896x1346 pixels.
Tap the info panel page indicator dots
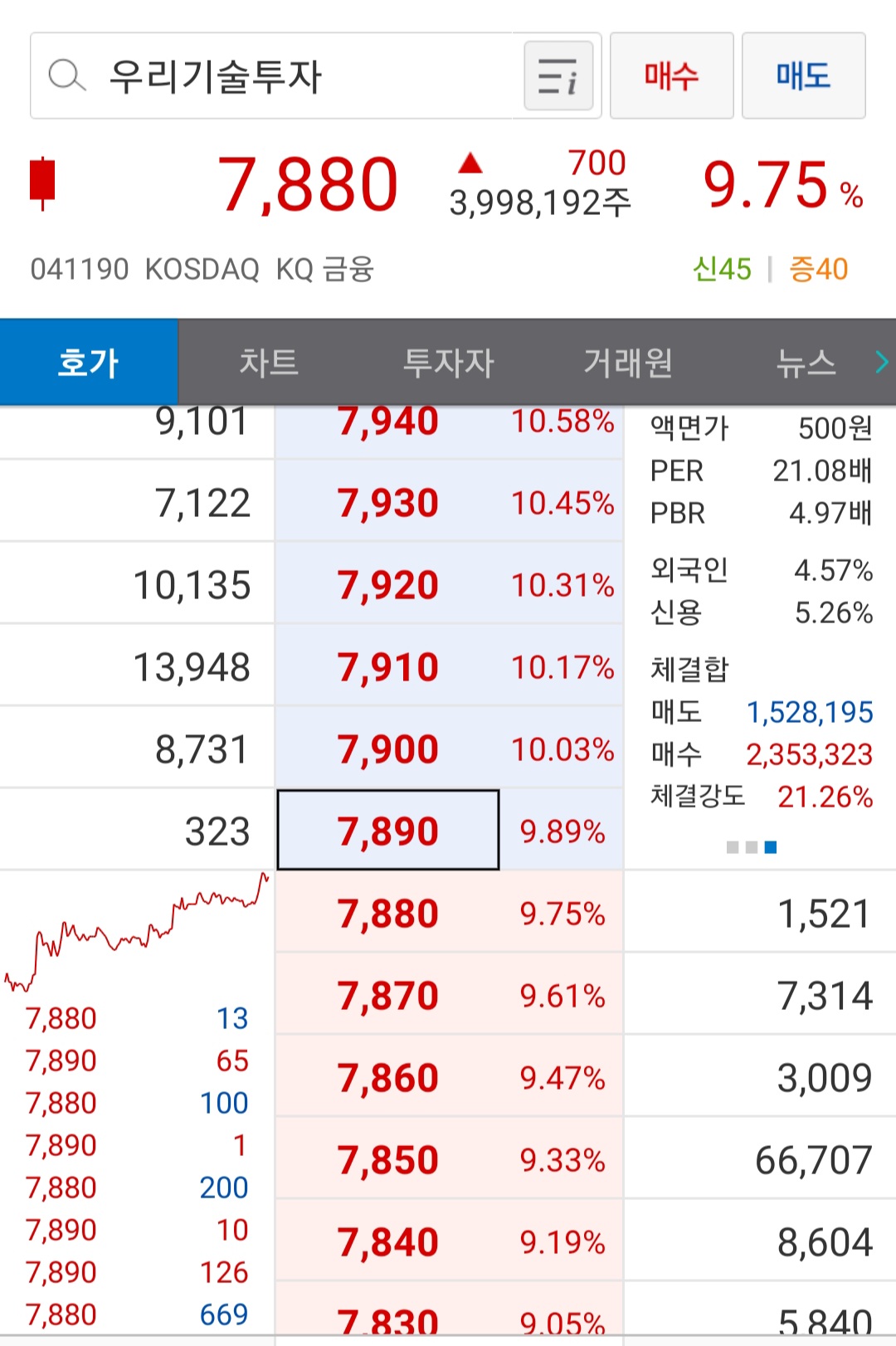tap(752, 847)
